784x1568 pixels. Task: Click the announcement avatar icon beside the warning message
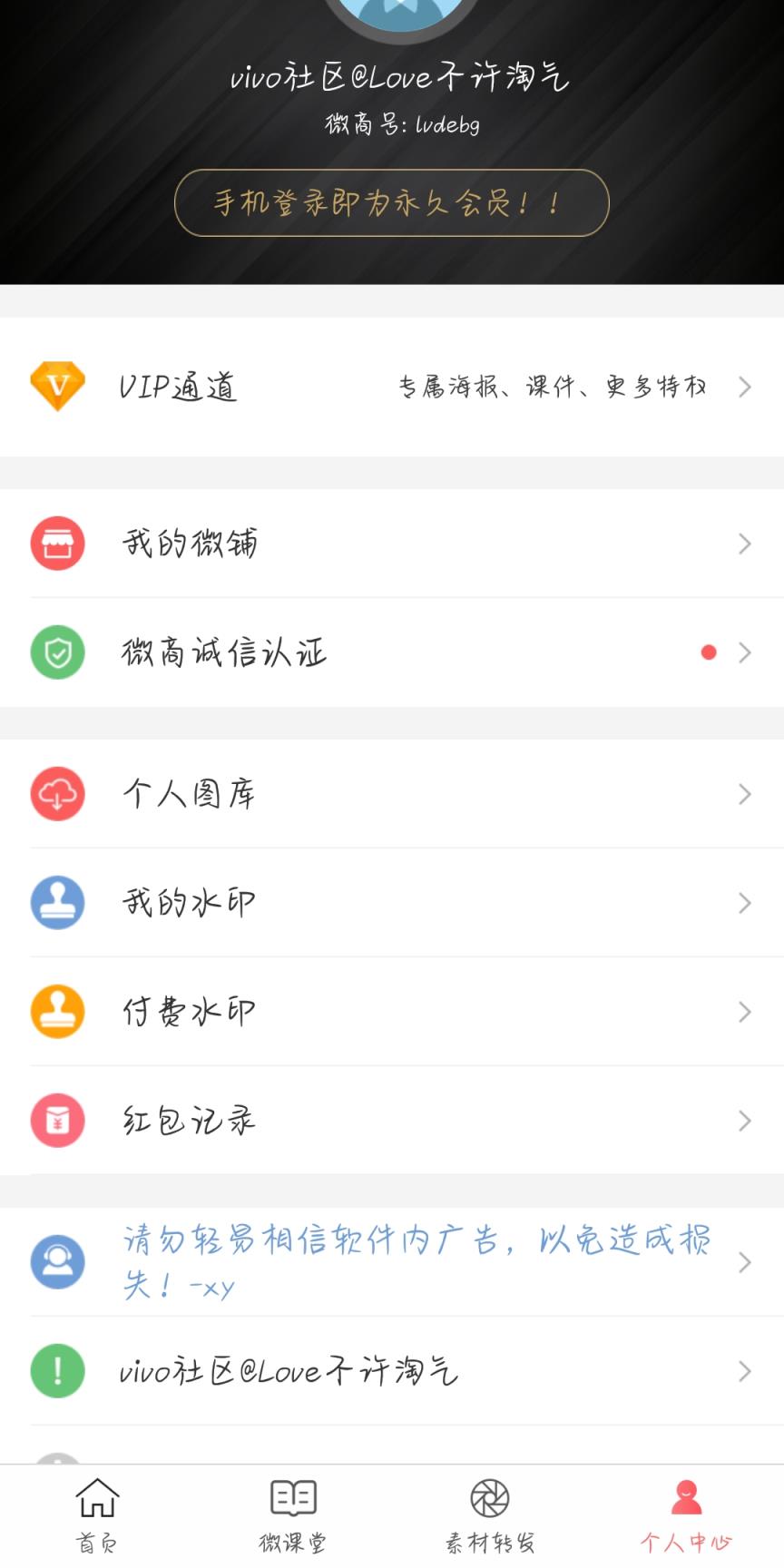tap(57, 1261)
